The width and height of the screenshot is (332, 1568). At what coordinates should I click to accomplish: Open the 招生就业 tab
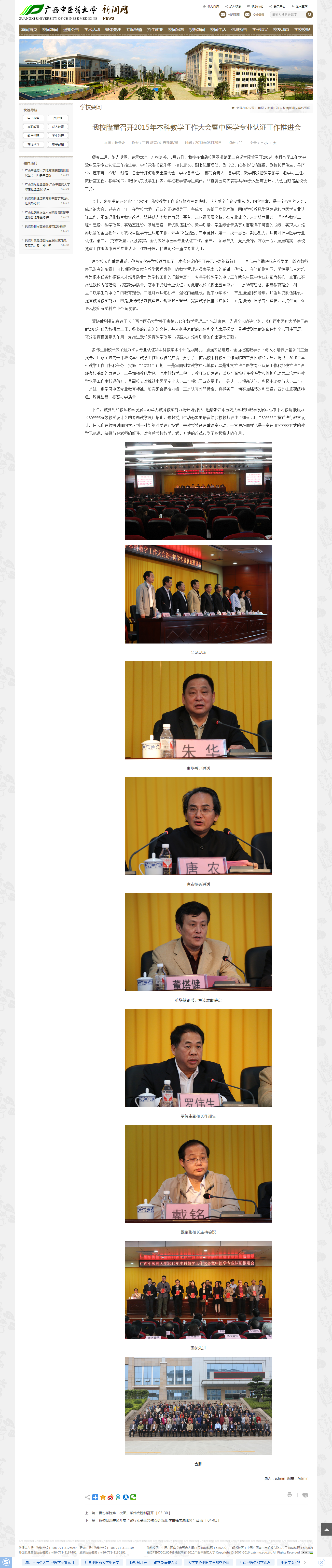click(x=155, y=29)
